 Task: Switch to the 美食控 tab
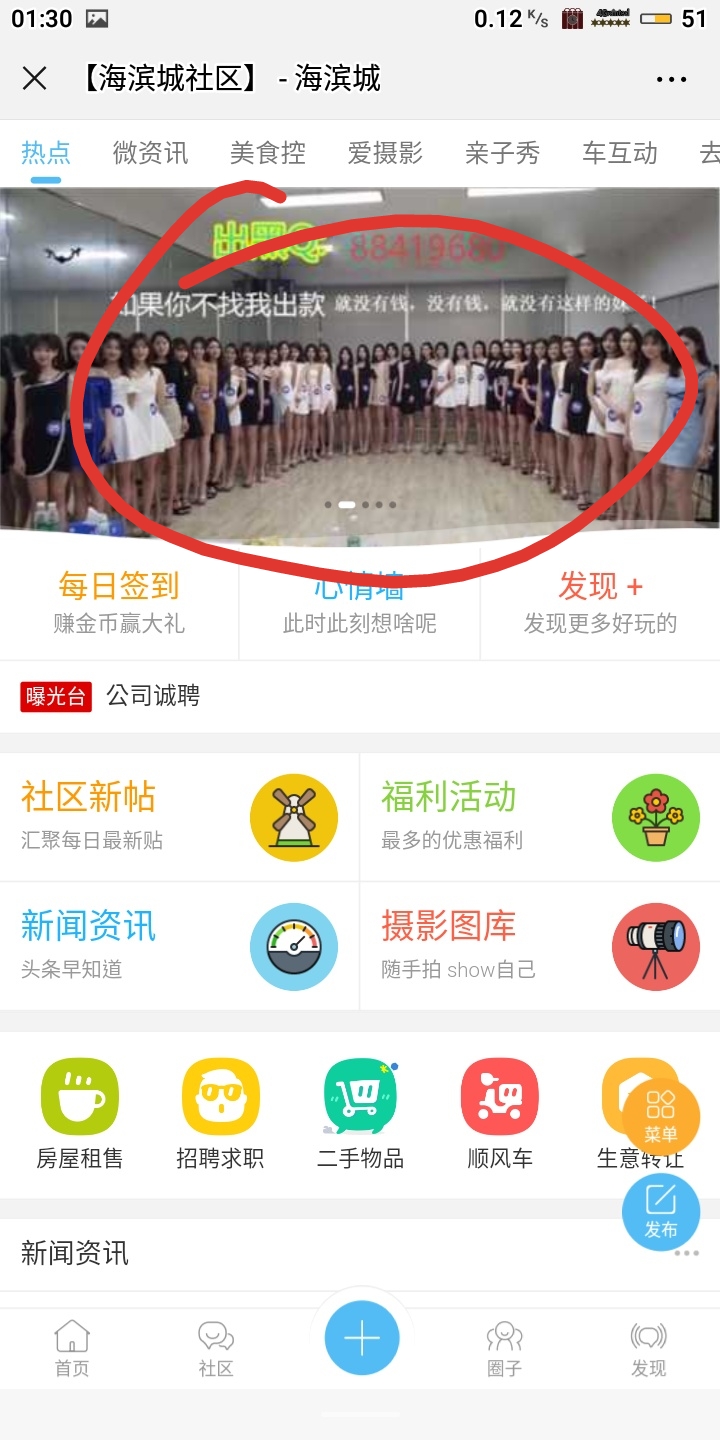coord(267,153)
